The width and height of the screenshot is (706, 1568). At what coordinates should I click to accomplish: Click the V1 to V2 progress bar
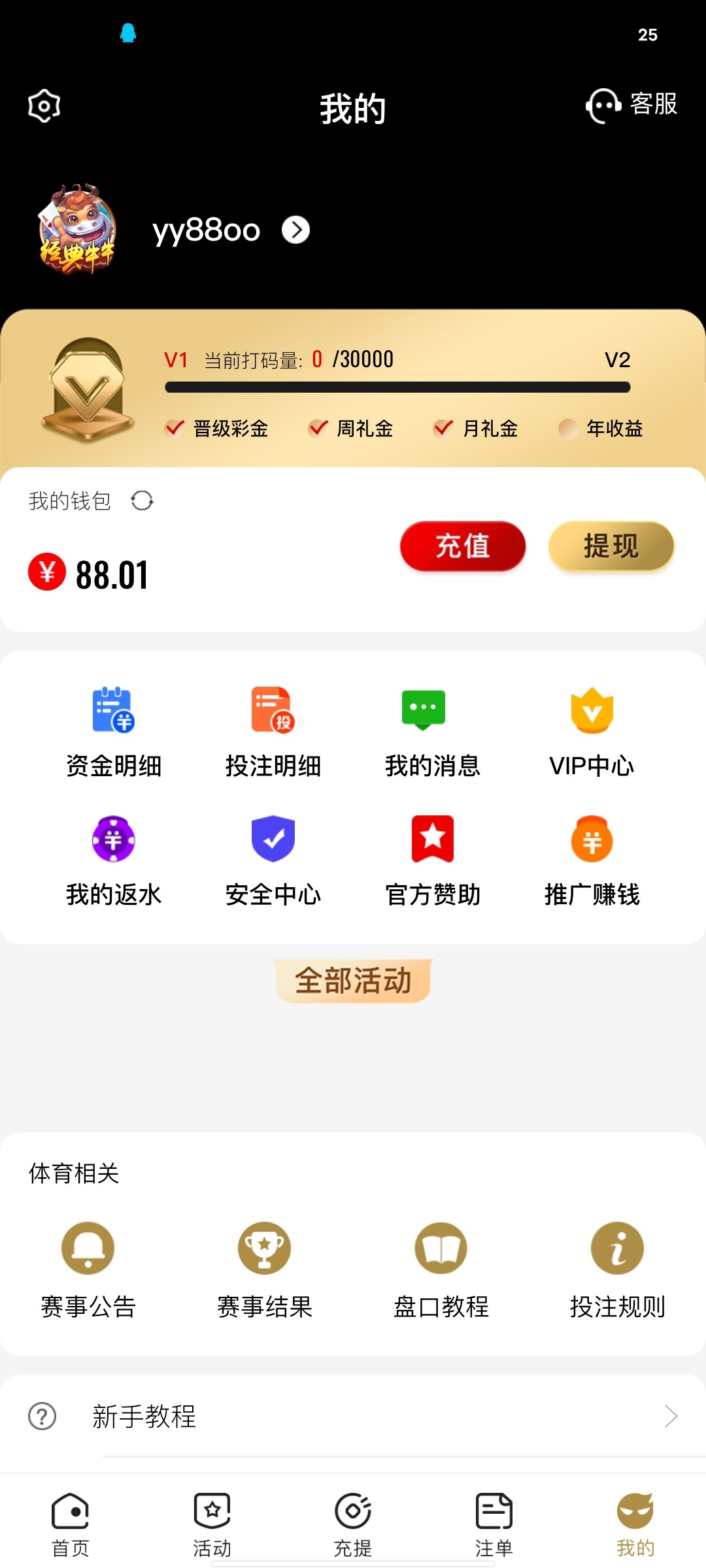click(397, 387)
